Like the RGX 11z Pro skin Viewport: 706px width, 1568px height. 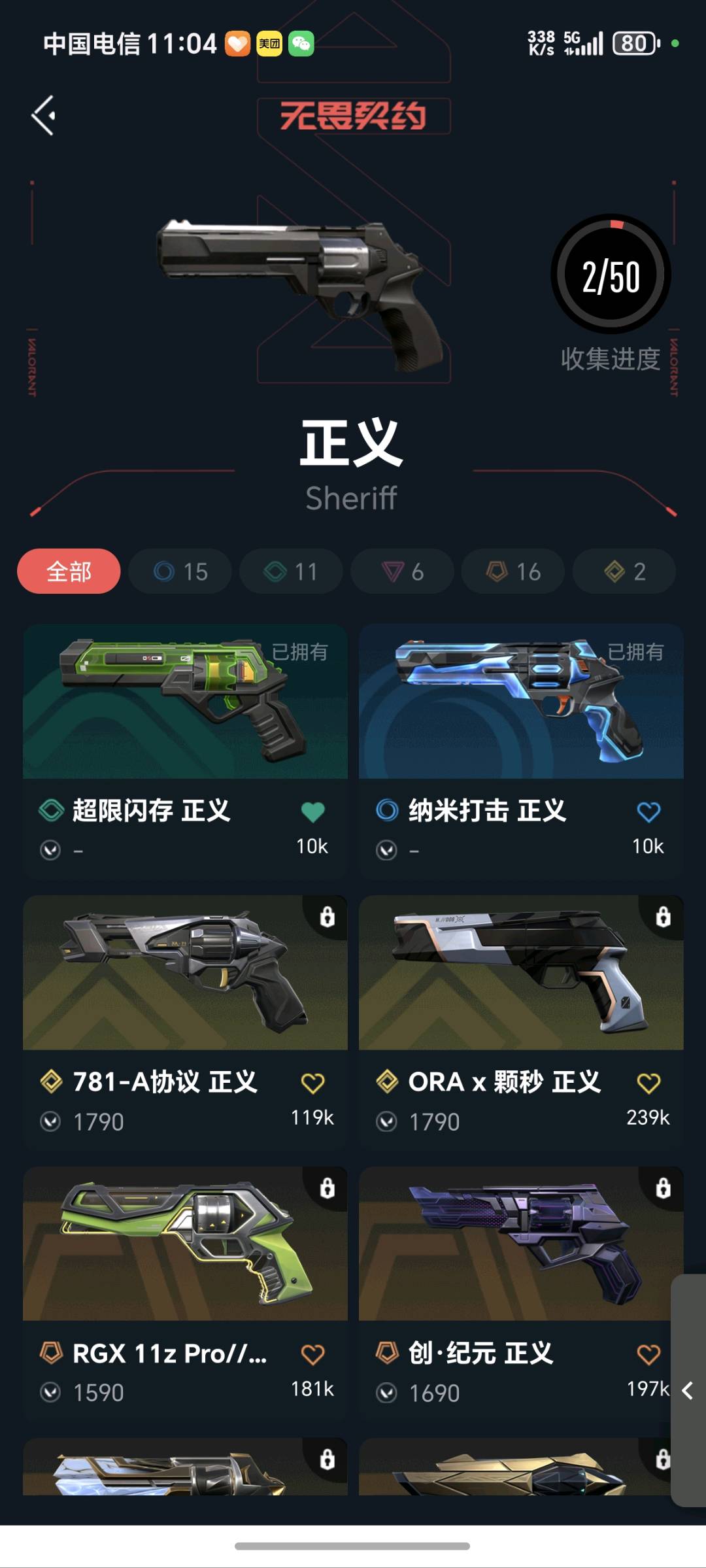coord(312,1354)
